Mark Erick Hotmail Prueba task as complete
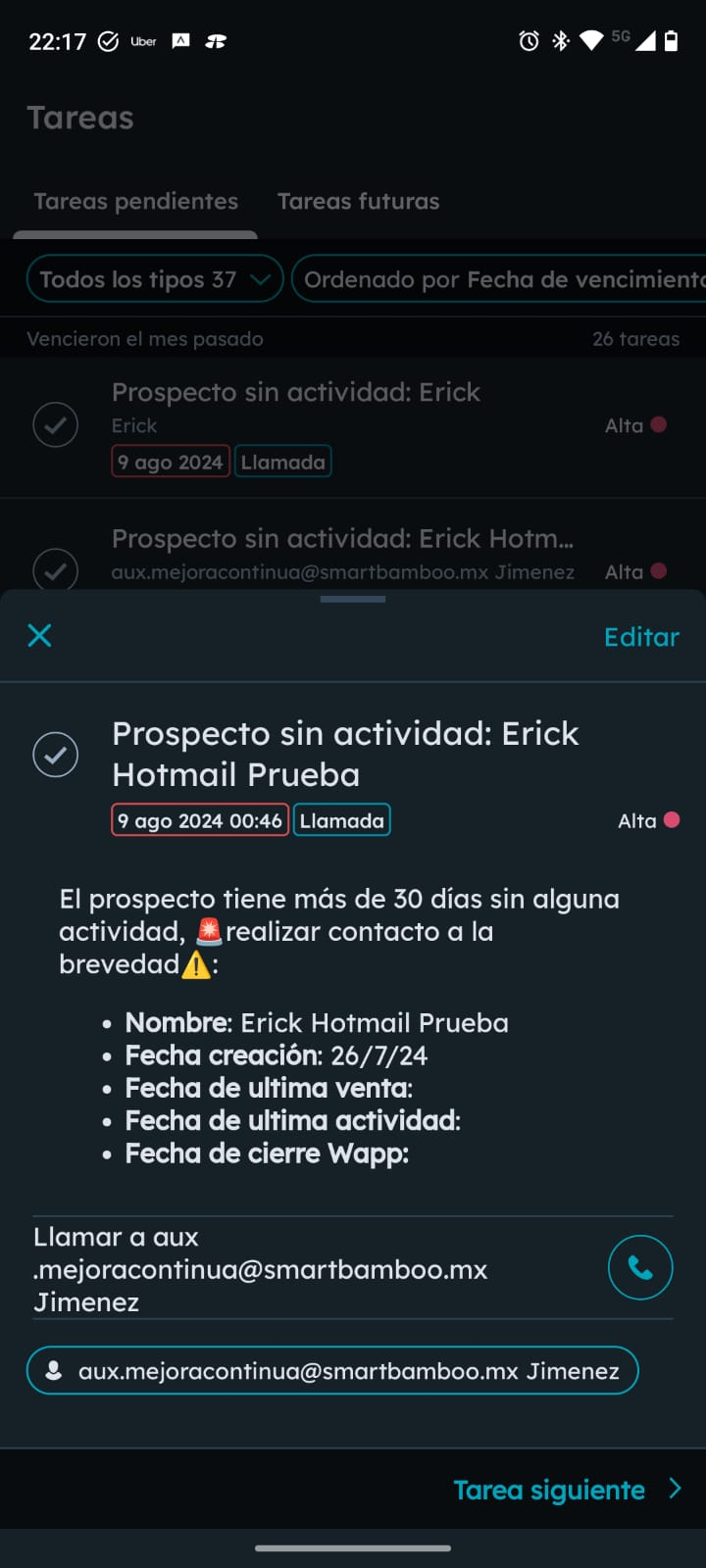Viewport: 706px width, 1568px height. pos(56,755)
